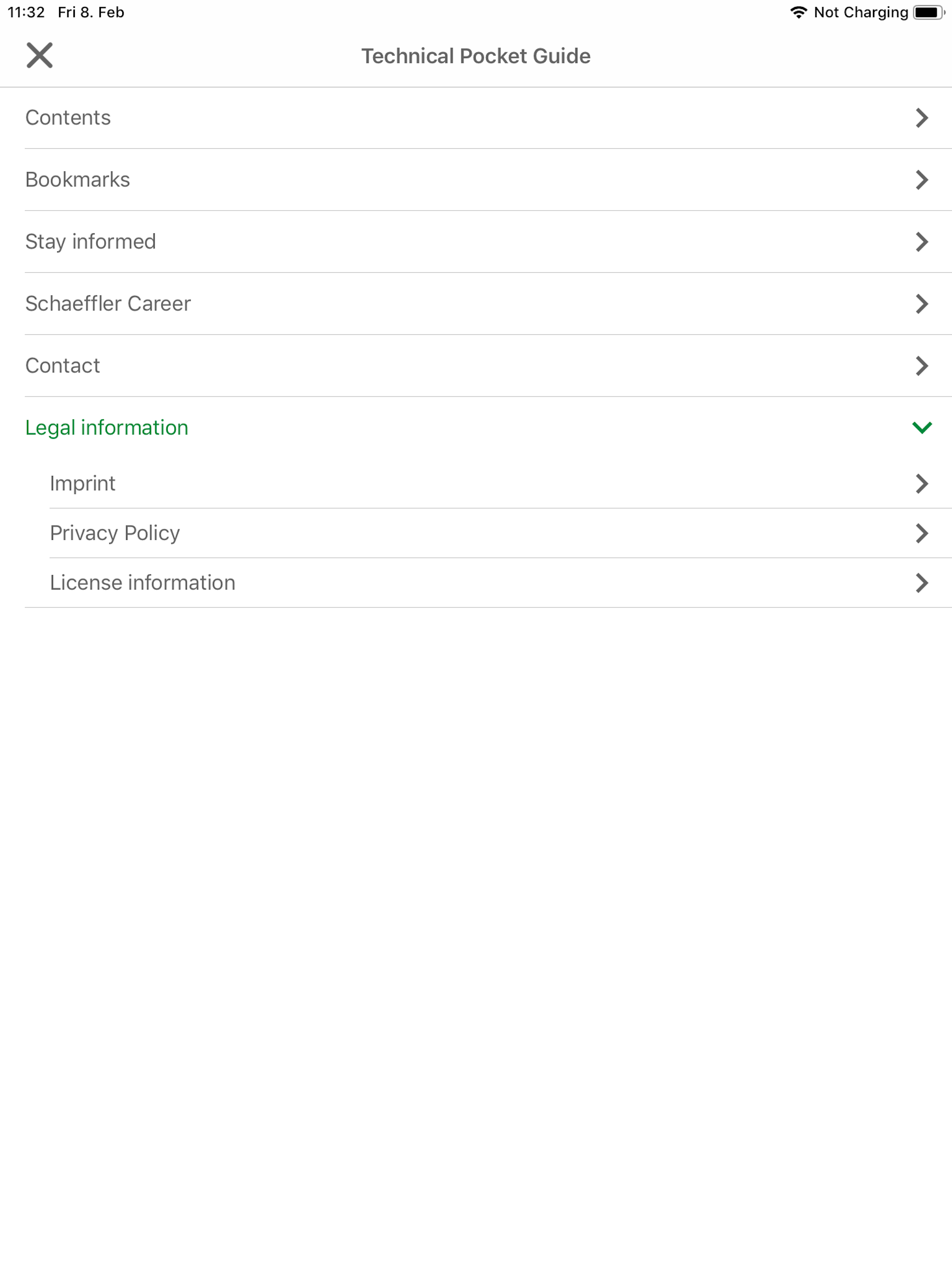952x1270 pixels.
Task: Click the arrow next to Privacy Policy
Action: [922, 533]
